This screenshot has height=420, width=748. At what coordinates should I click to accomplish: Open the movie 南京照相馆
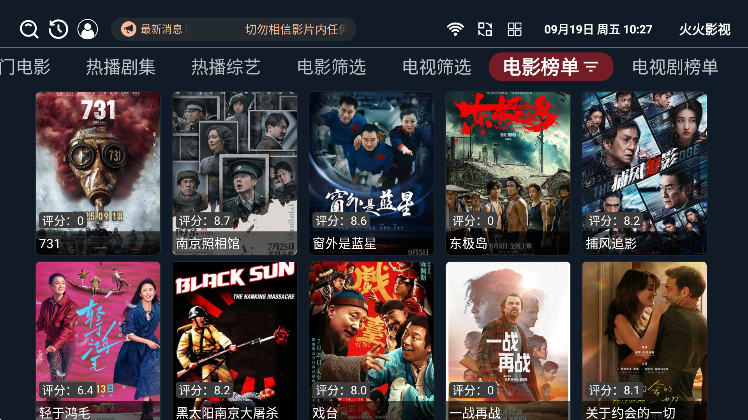pyautogui.click(x=235, y=172)
